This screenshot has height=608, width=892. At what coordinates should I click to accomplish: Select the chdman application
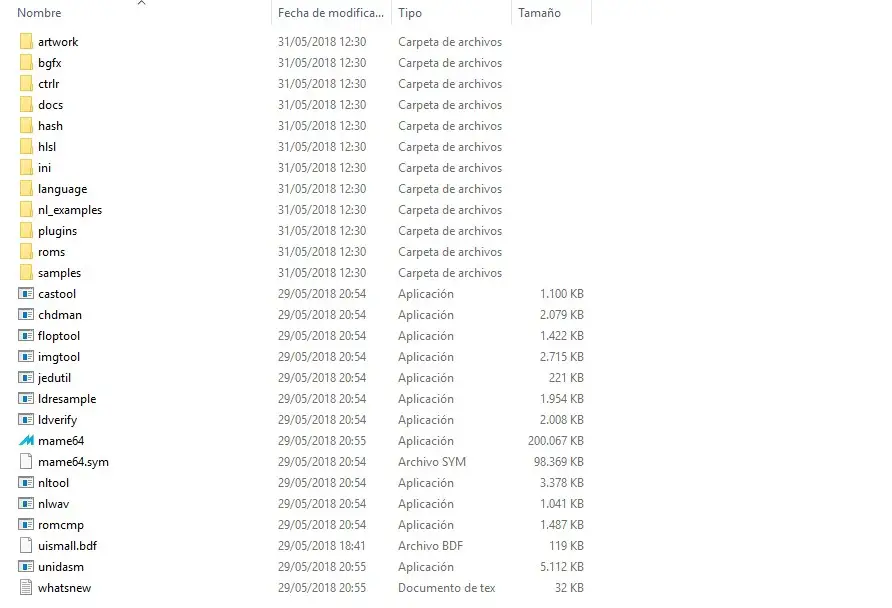click(59, 315)
